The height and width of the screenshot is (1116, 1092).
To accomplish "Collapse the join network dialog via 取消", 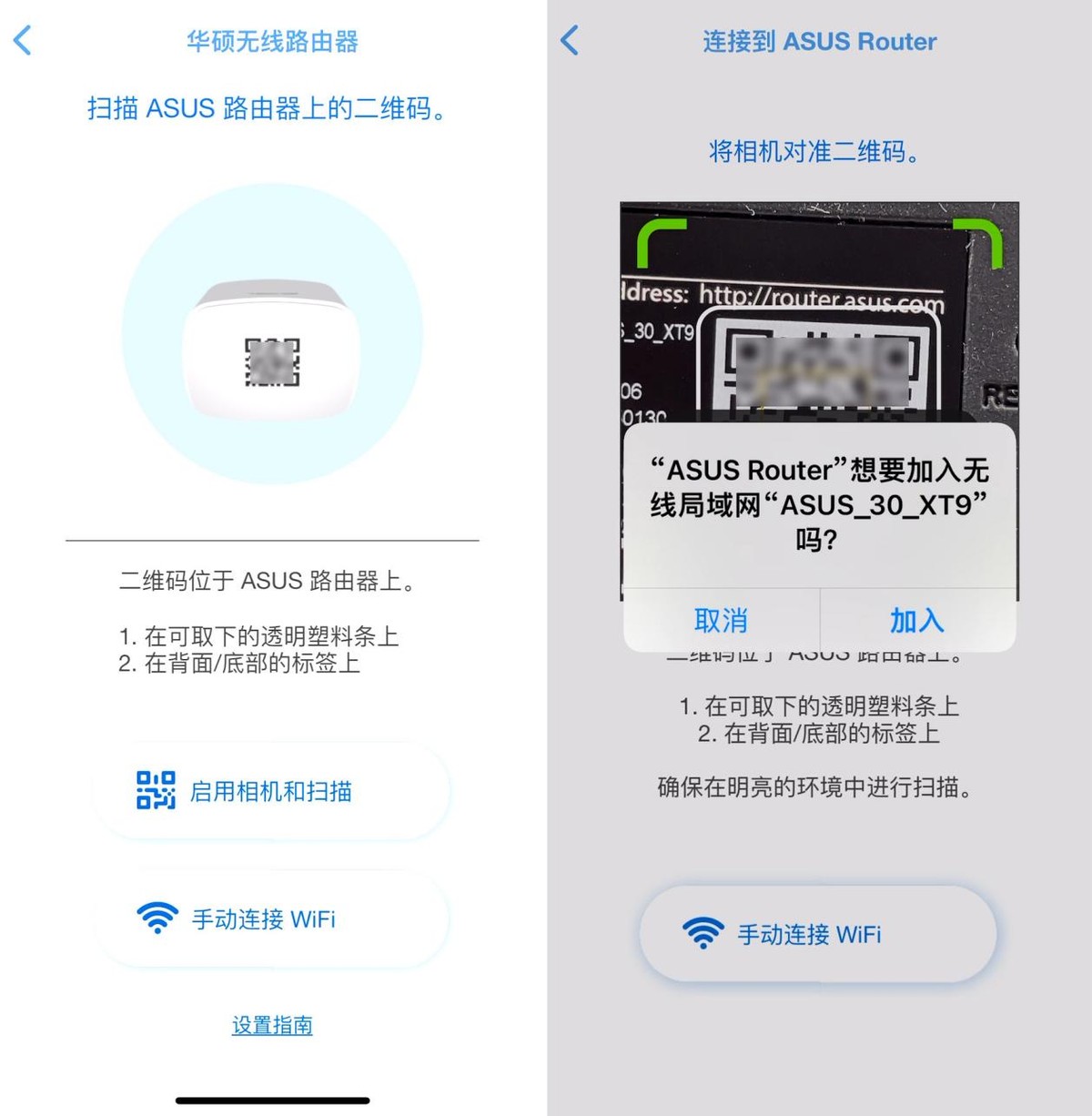I will (719, 621).
